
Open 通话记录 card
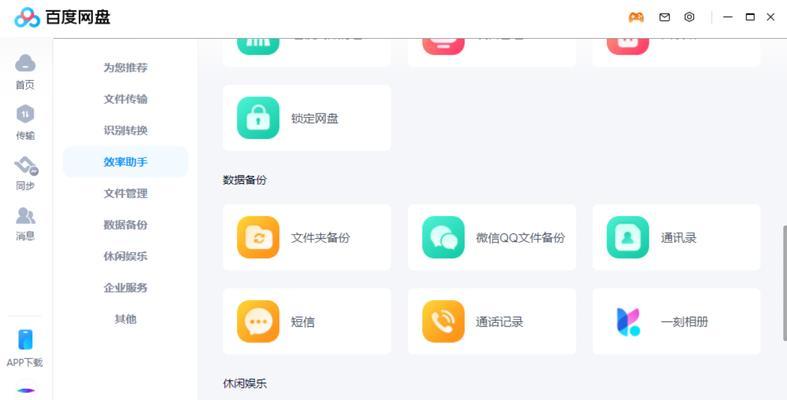pos(491,322)
